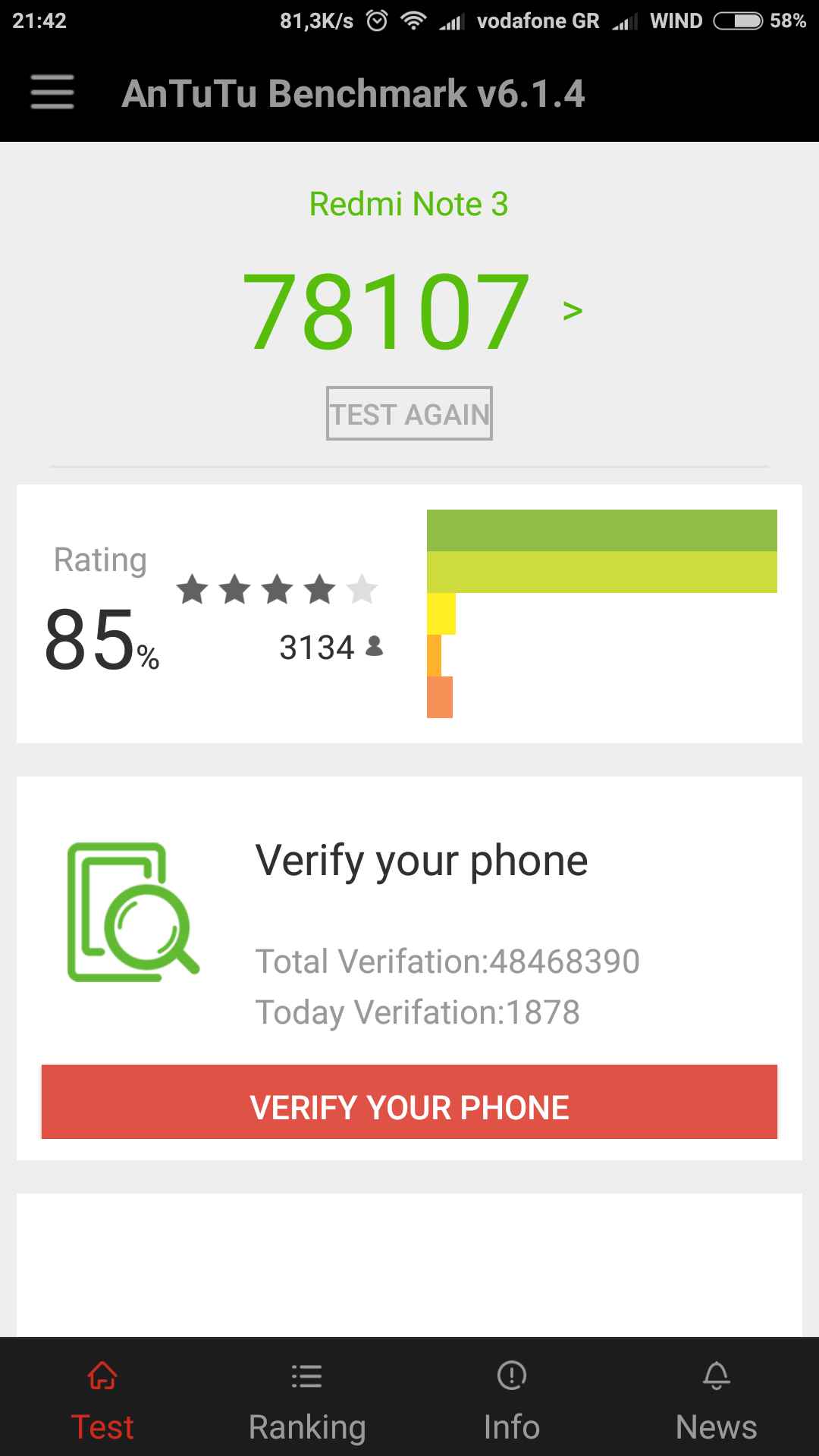The width and height of the screenshot is (819, 1456).
Task: Open the Info tab
Action: [x=512, y=1401]
